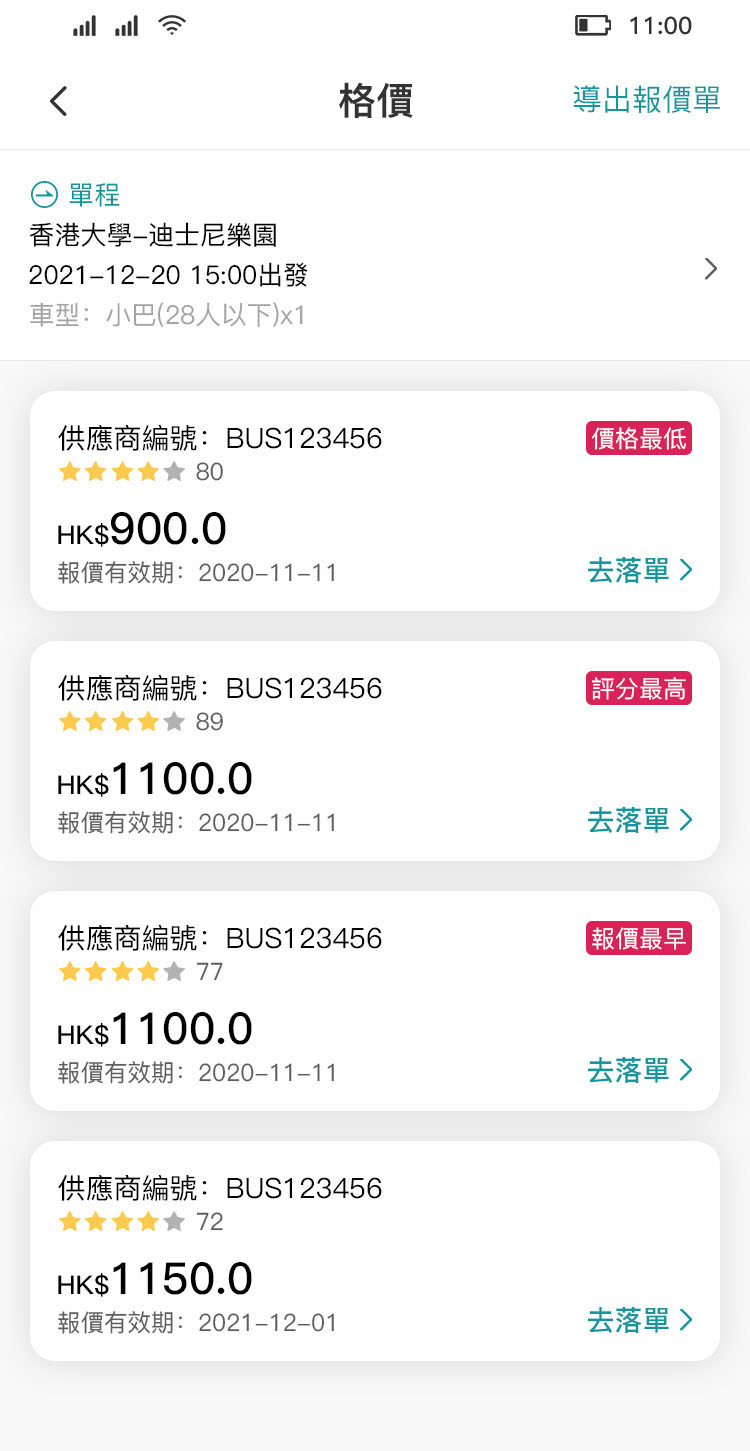This screenshot has width=750, height=1451.
Task: Tap the chevron next to the first 去落單
Action: pyautogui.click(x=687, y=570)
